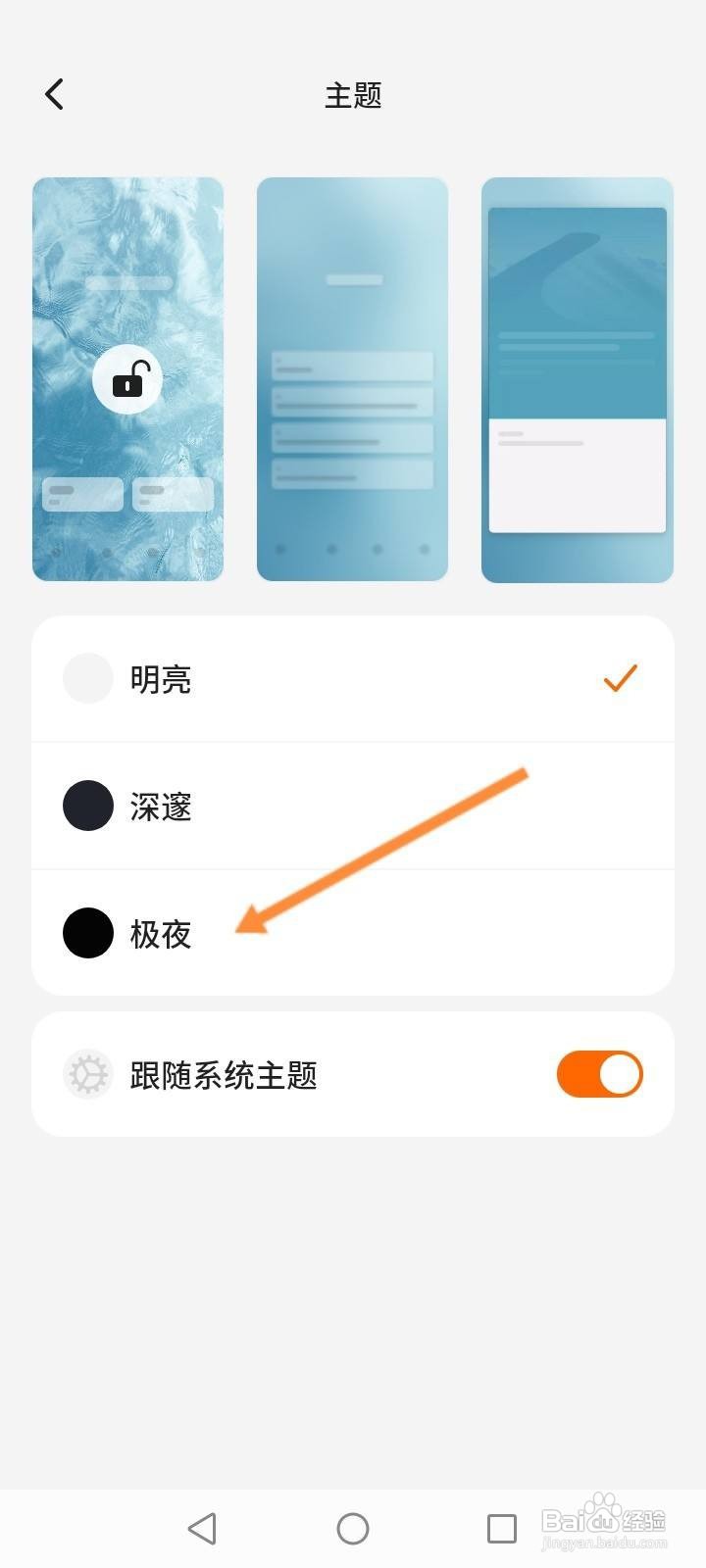Tap the sun icon beside 跟随系统主题
The image size is (706, 1568).
pyautogui.click(x=88, y=1073)
